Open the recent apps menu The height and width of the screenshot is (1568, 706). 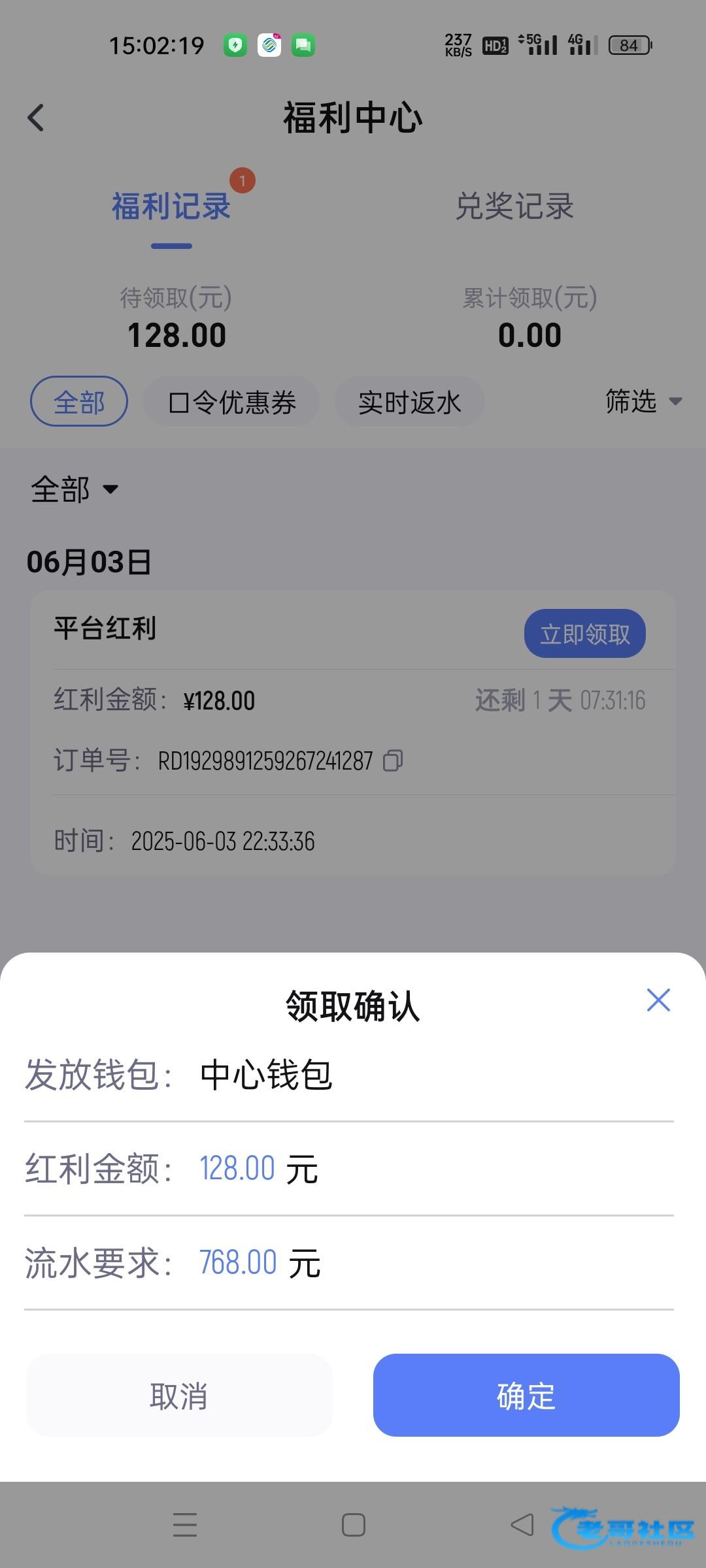185,1525
